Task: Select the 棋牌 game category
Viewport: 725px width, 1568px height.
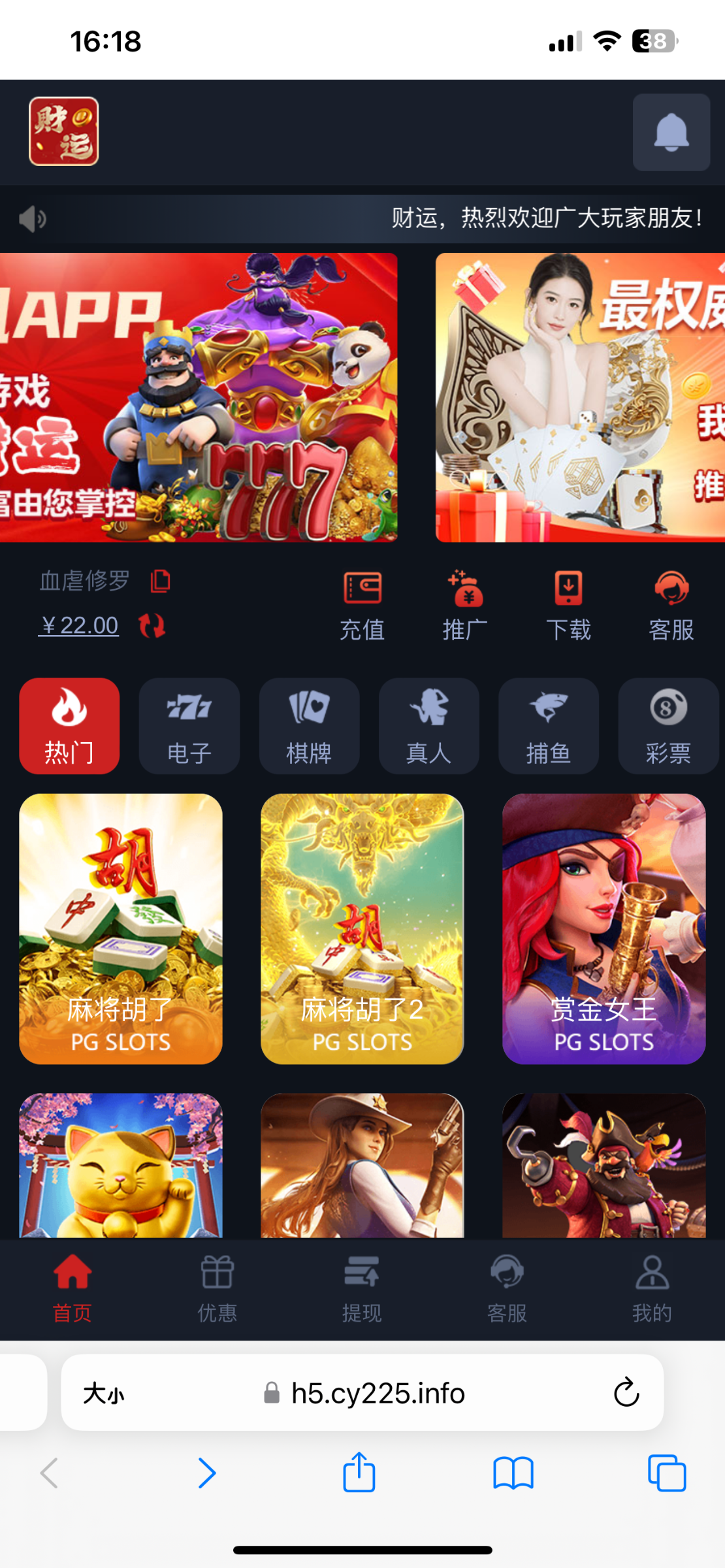Action: coord(309,726)
